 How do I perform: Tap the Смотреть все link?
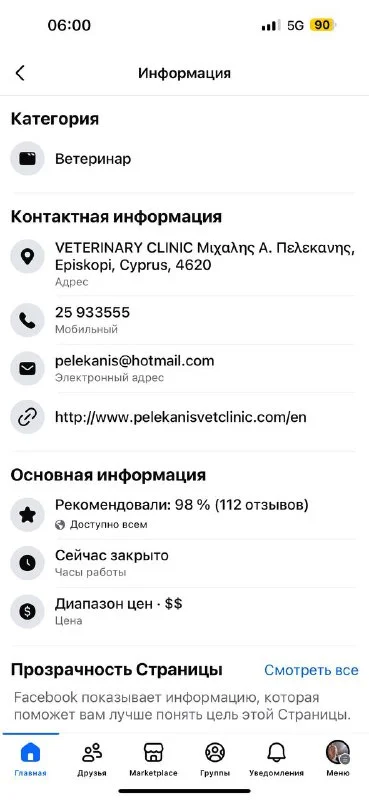pyautogui.click(x=311, y=670)
